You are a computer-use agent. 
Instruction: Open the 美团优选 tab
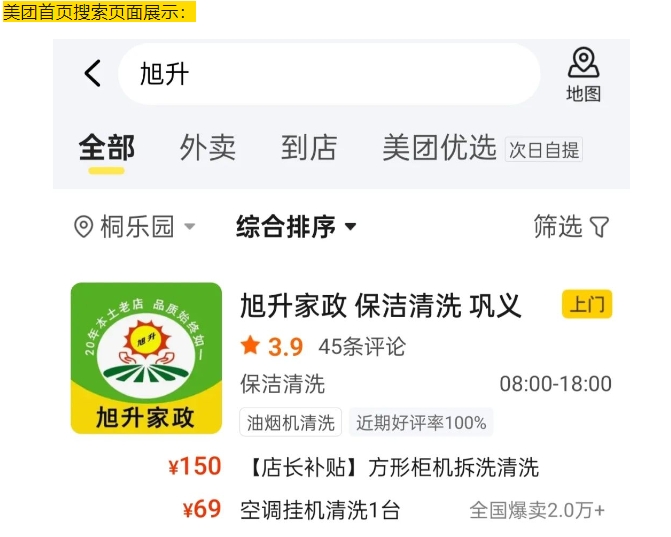[x=439, y=148]
